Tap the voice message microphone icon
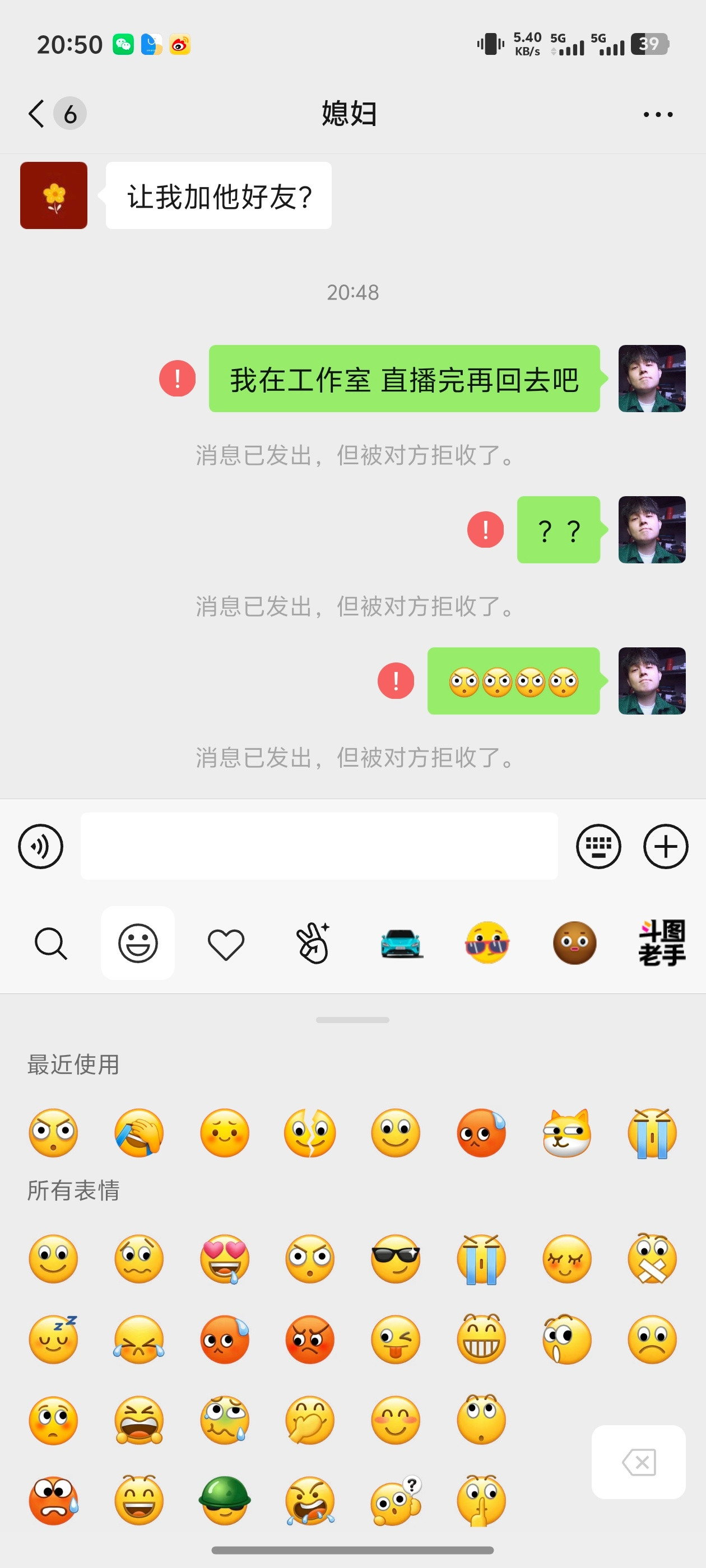This screenshot has width=706, height=1568. pos(40,846)
